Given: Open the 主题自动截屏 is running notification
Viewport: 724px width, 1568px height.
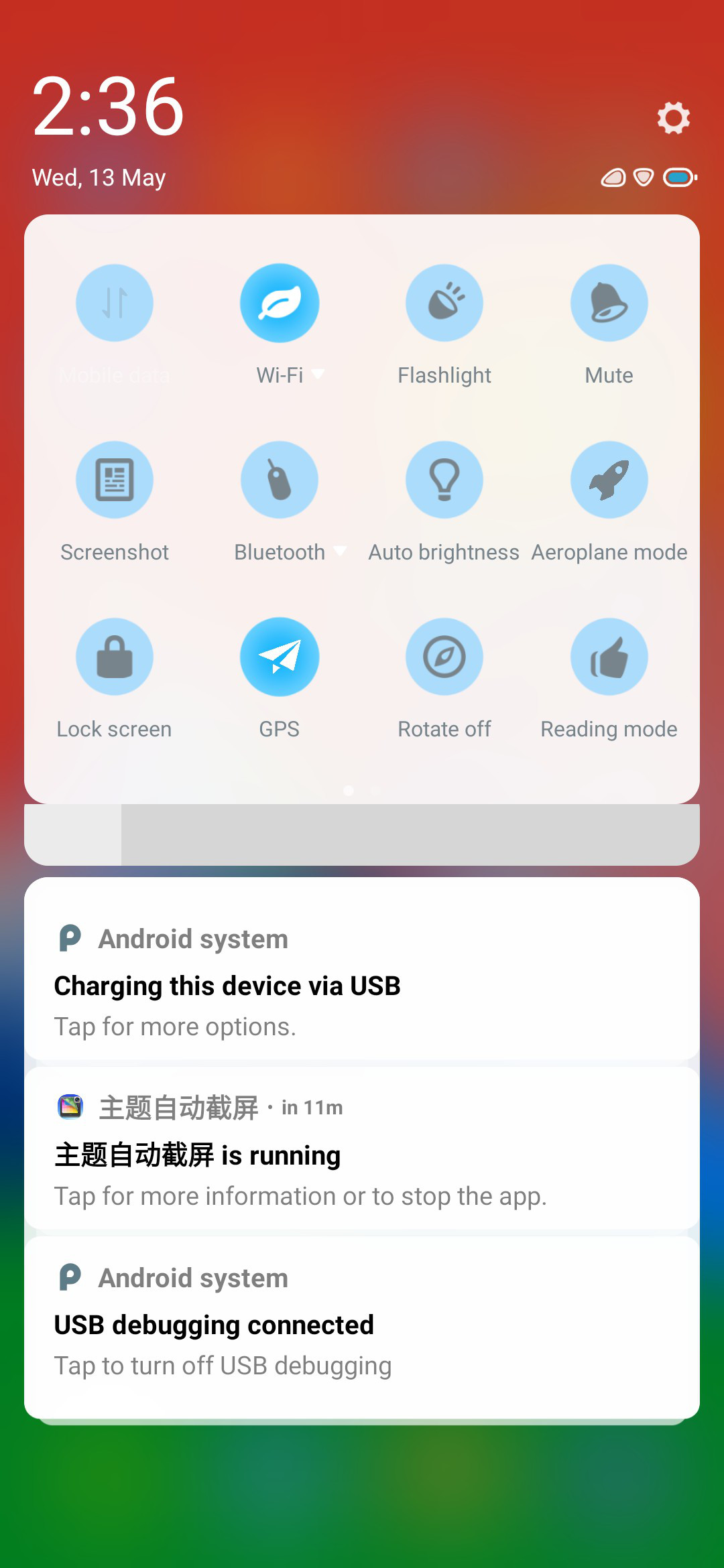Looking at the screenshot, I should [362, 1149].
